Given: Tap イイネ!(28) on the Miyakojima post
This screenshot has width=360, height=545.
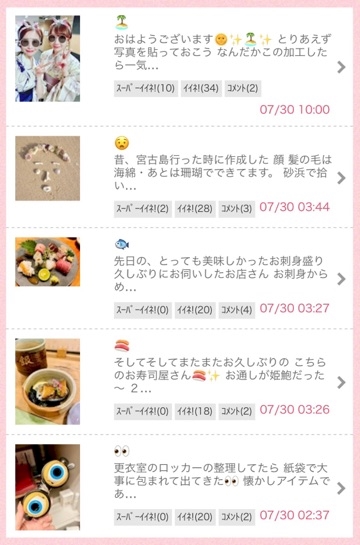Looking at the screenshot, I should [x=195, y=209].
